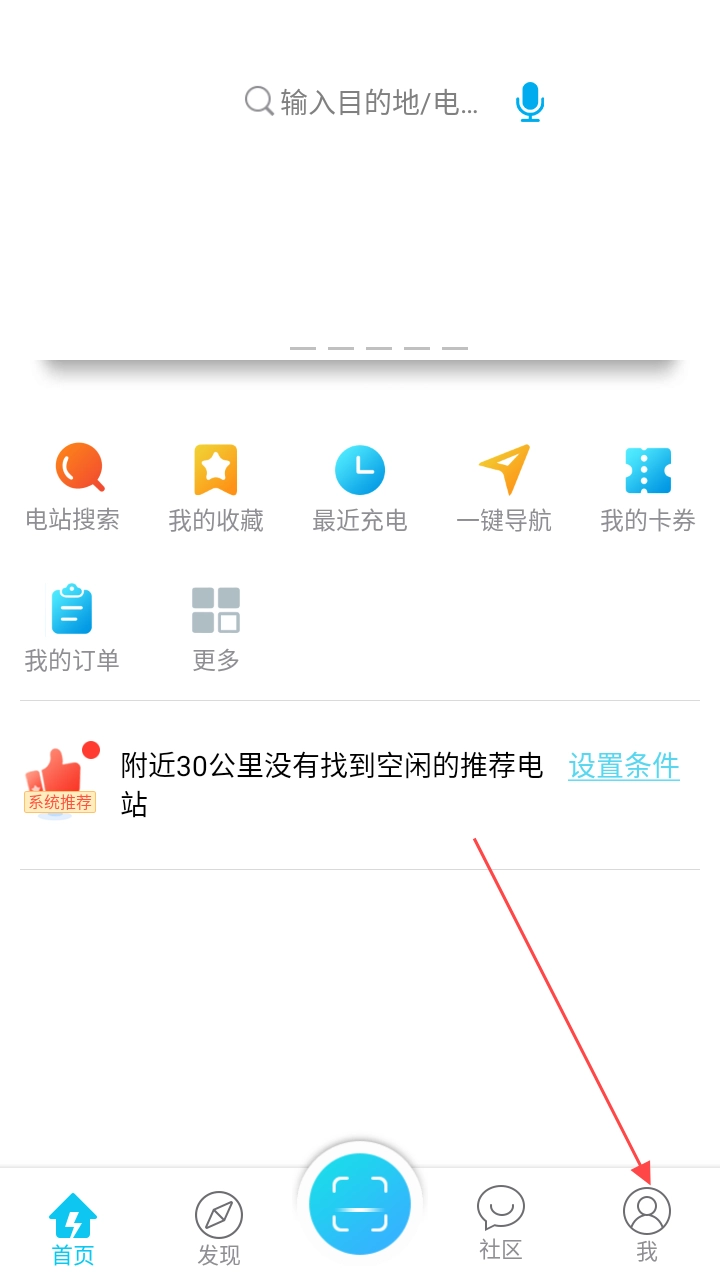Switch to the 首页 home tab
720x1280 pixels.
[73, 1228]
